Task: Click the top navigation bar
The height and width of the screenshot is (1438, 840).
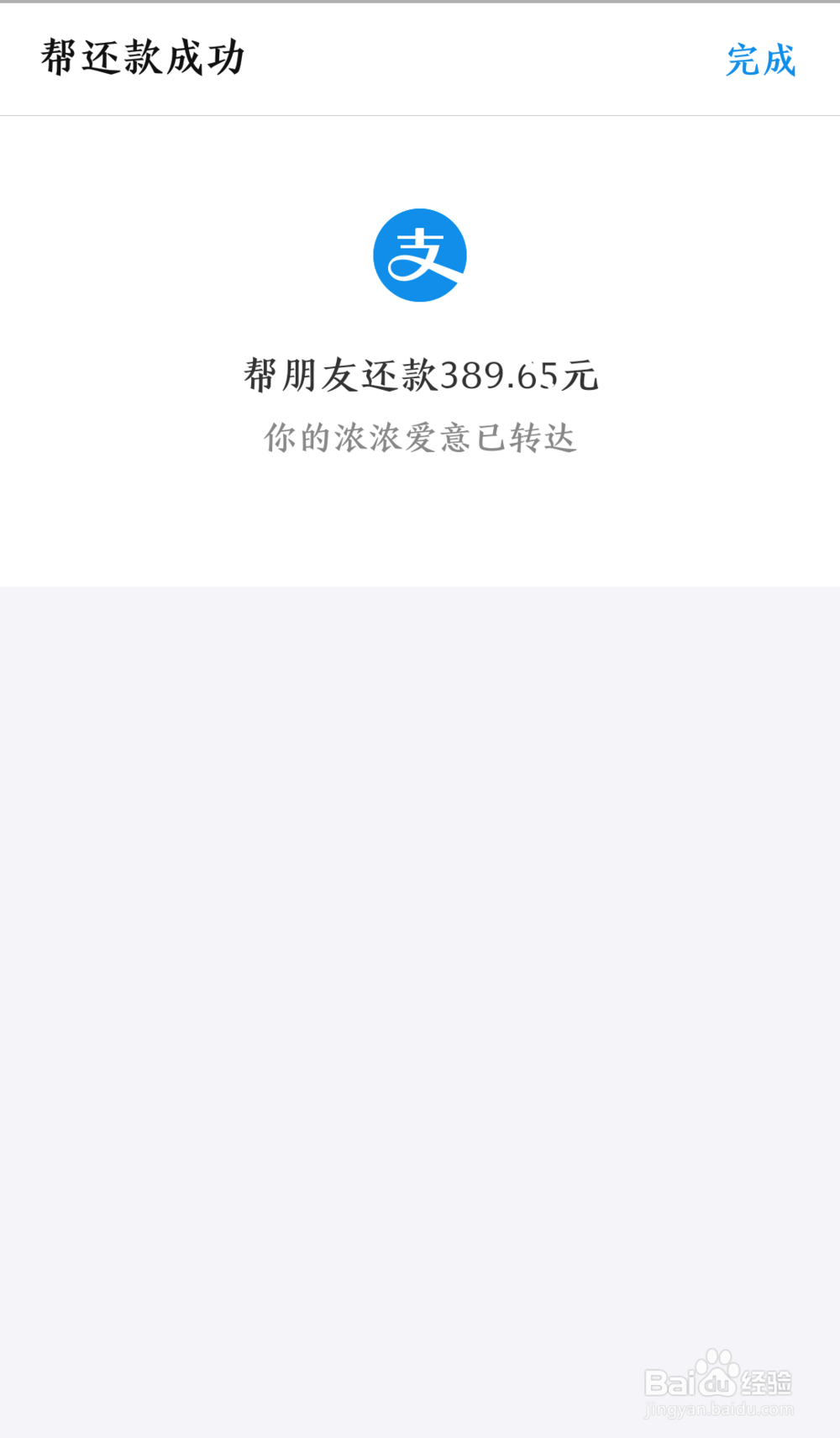Action: point(420,59)
